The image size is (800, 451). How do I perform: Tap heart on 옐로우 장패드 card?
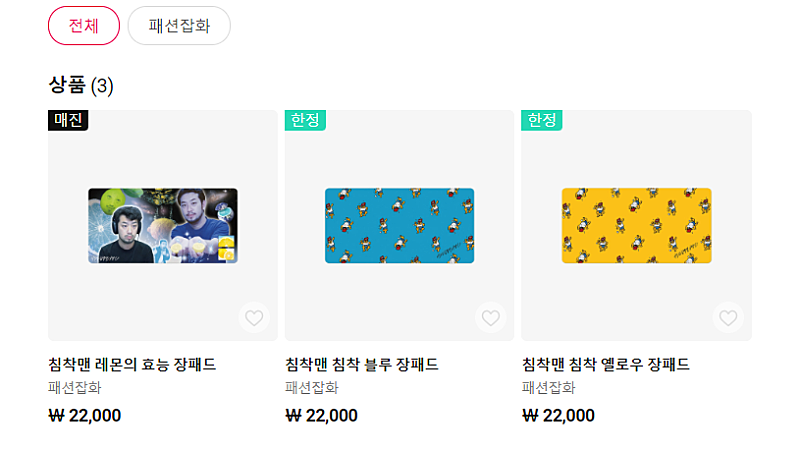pos(728,318)
